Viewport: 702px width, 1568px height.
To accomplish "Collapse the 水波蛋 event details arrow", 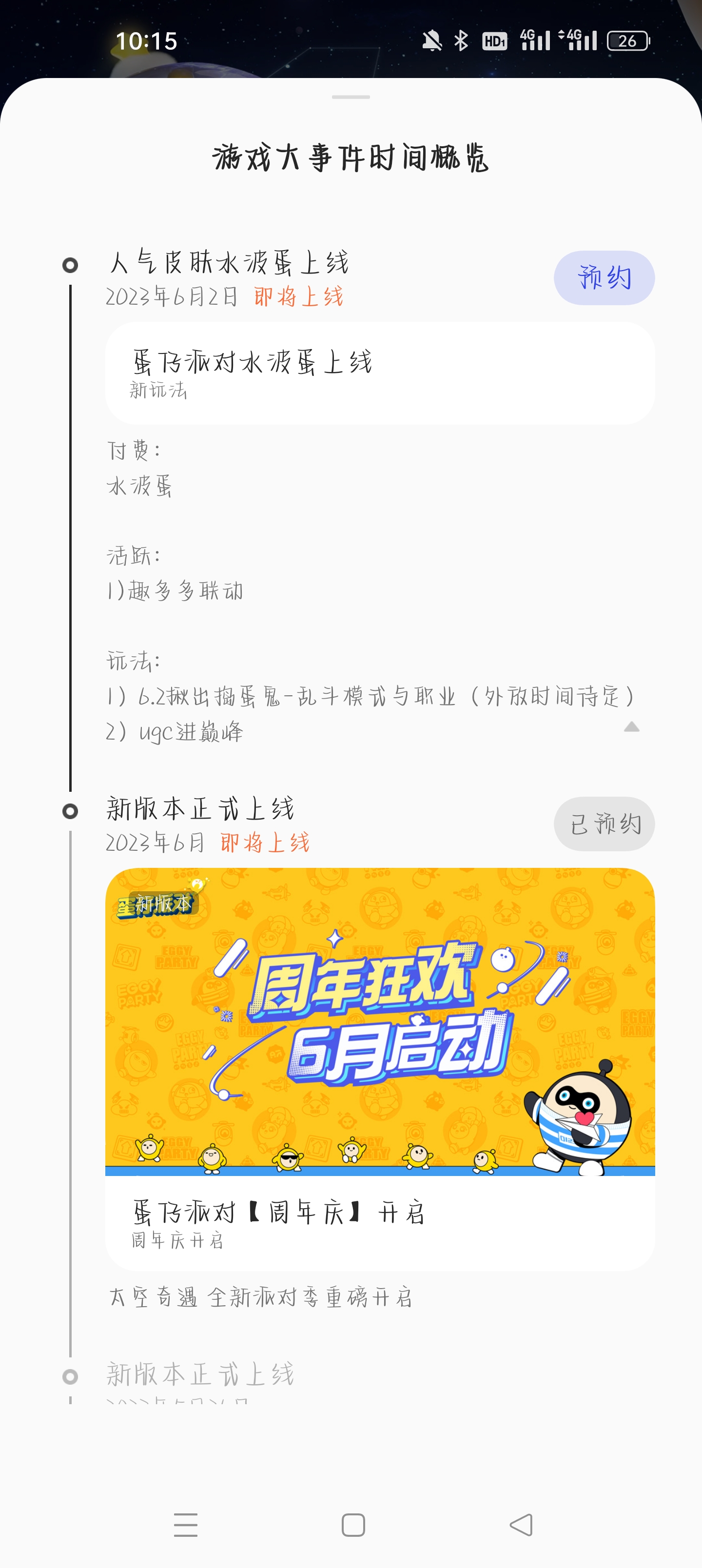I will (631, 727).
